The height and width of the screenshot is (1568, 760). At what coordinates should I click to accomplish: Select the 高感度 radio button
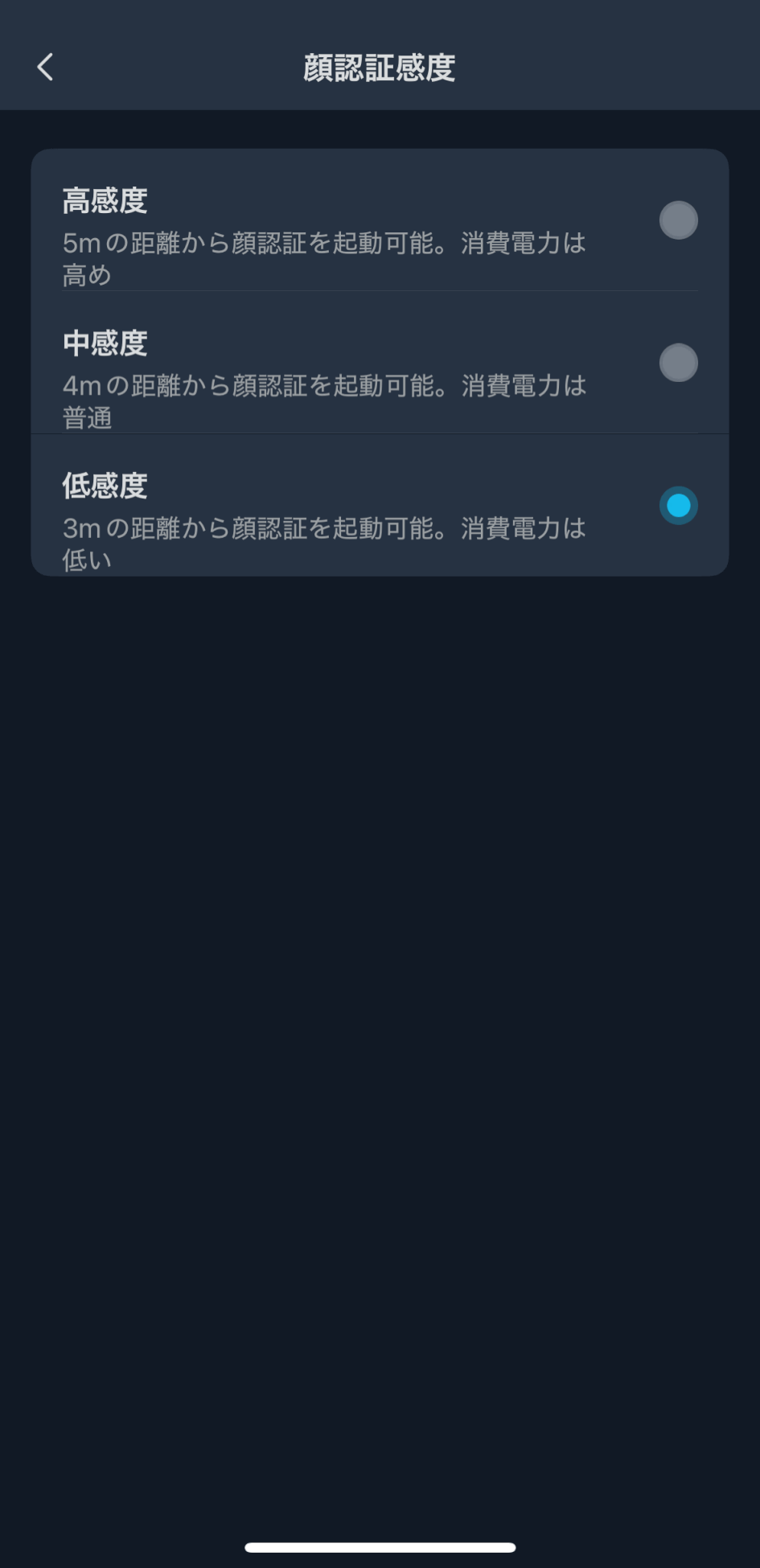[678, 220]
